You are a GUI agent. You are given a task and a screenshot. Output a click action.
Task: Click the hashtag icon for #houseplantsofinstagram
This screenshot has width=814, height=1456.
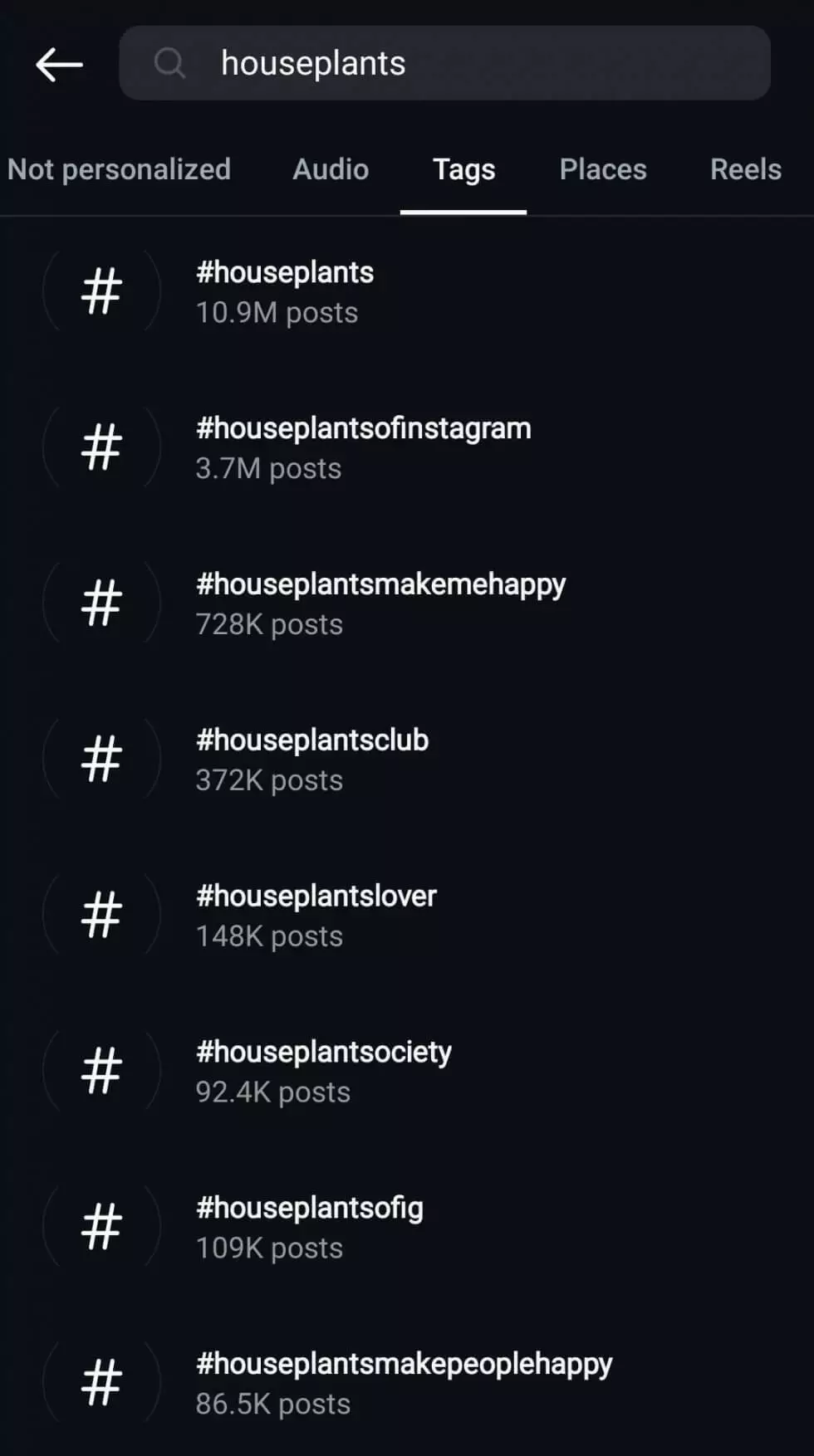point(101,447)
